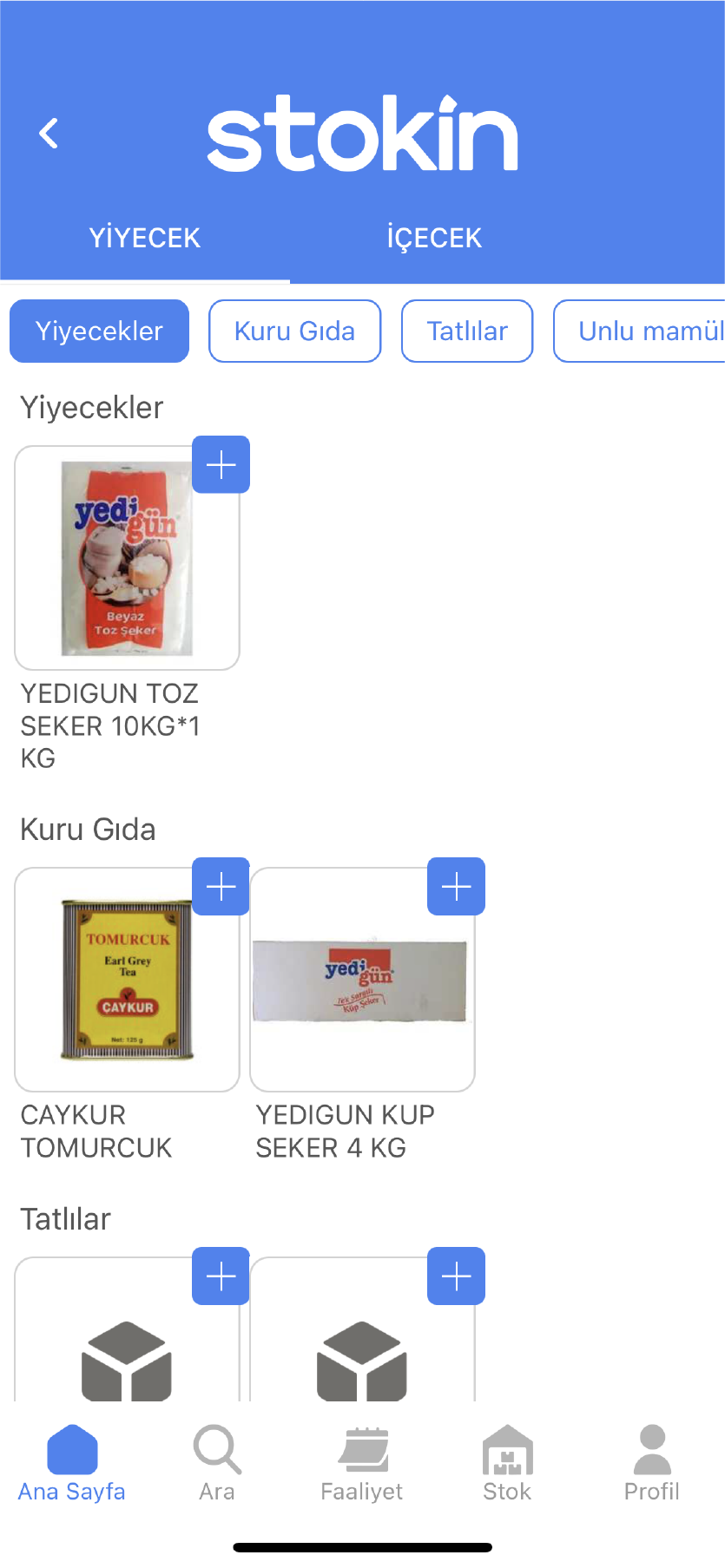Open CAYKUR TOMURCUK product card

127,981
